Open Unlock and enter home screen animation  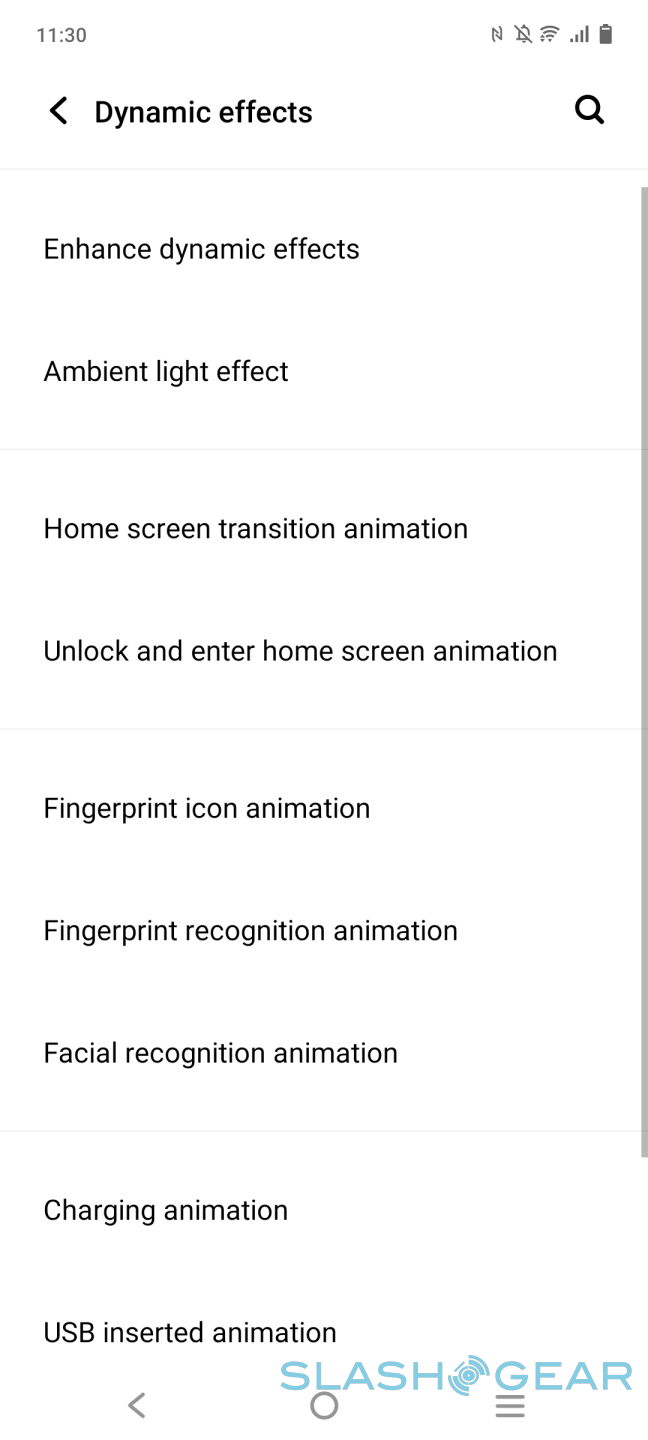click(x=300, y=651)
